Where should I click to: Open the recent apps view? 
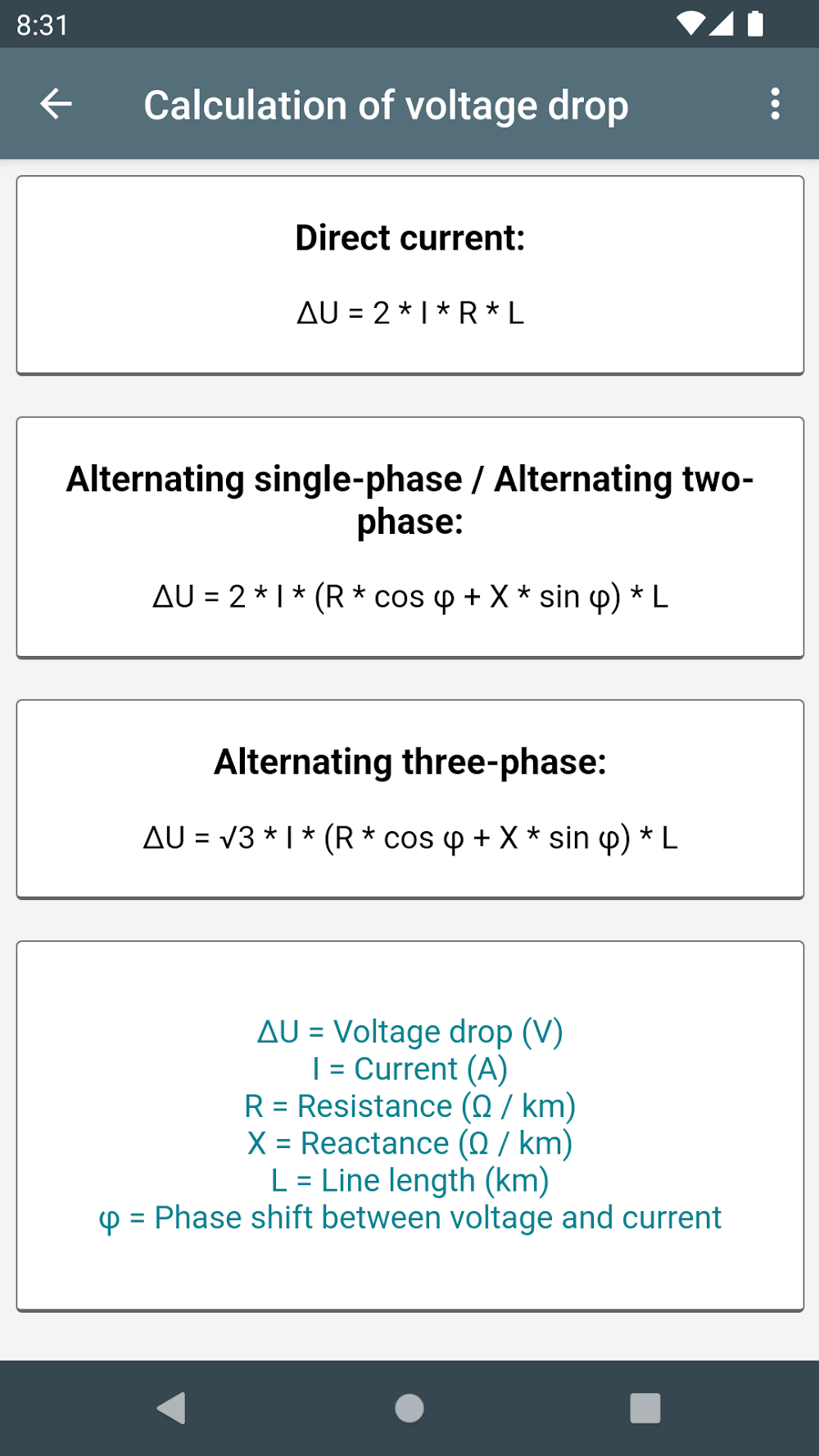pyautogui.click(x=645, y=1408)
